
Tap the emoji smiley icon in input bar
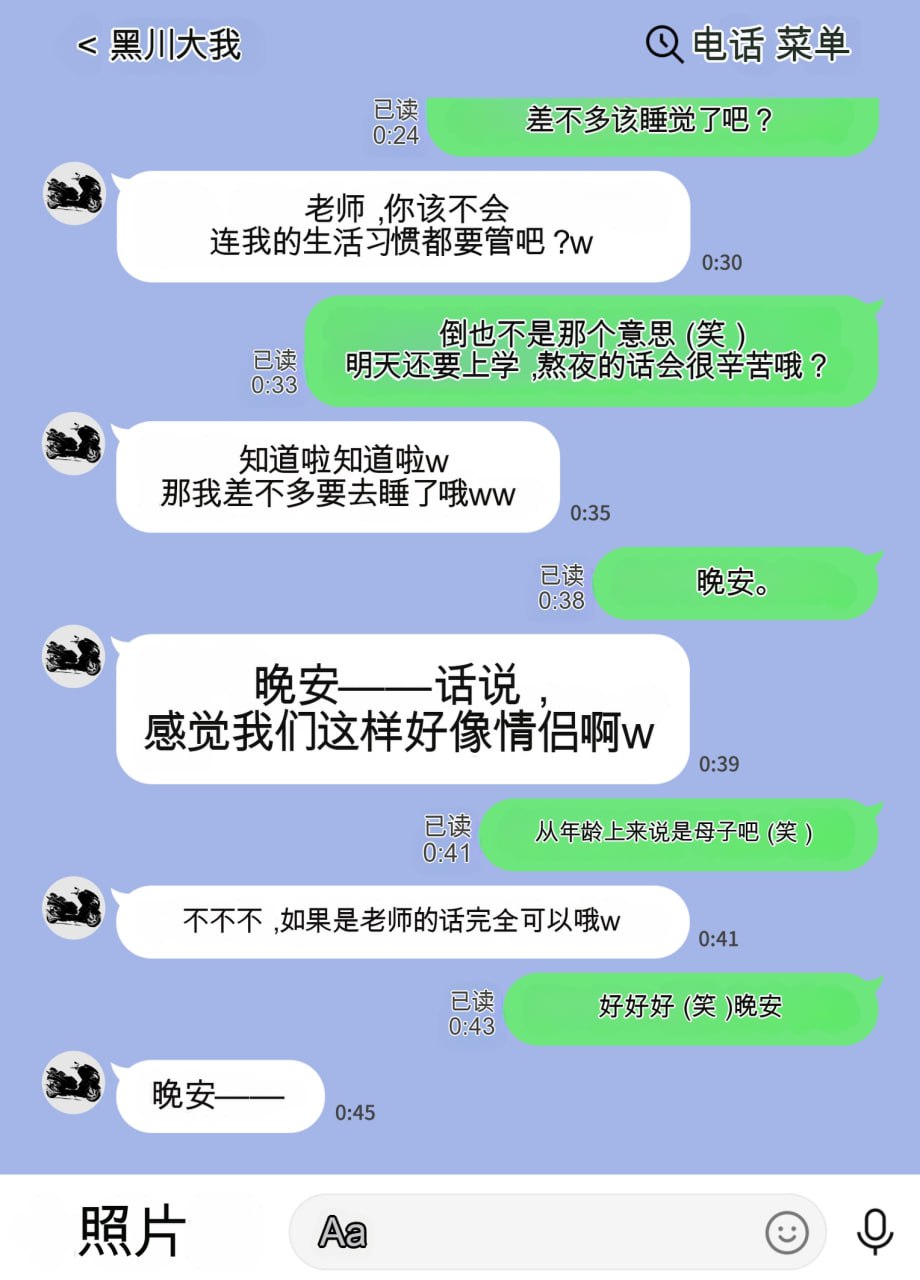[x=789, y=1233]
